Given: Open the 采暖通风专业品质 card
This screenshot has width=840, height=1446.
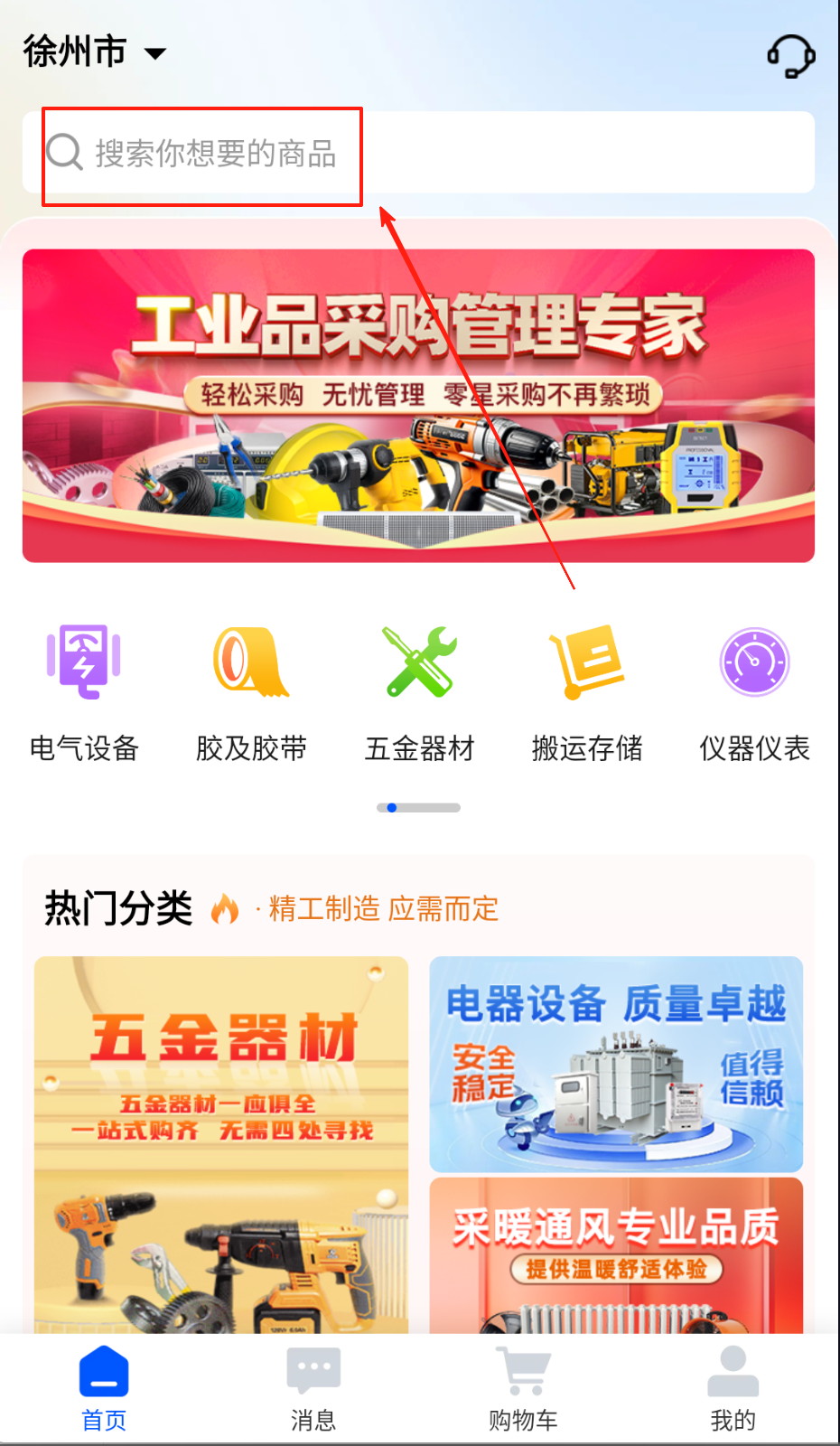Looking at the screenshot, I should click(616, 1254).
